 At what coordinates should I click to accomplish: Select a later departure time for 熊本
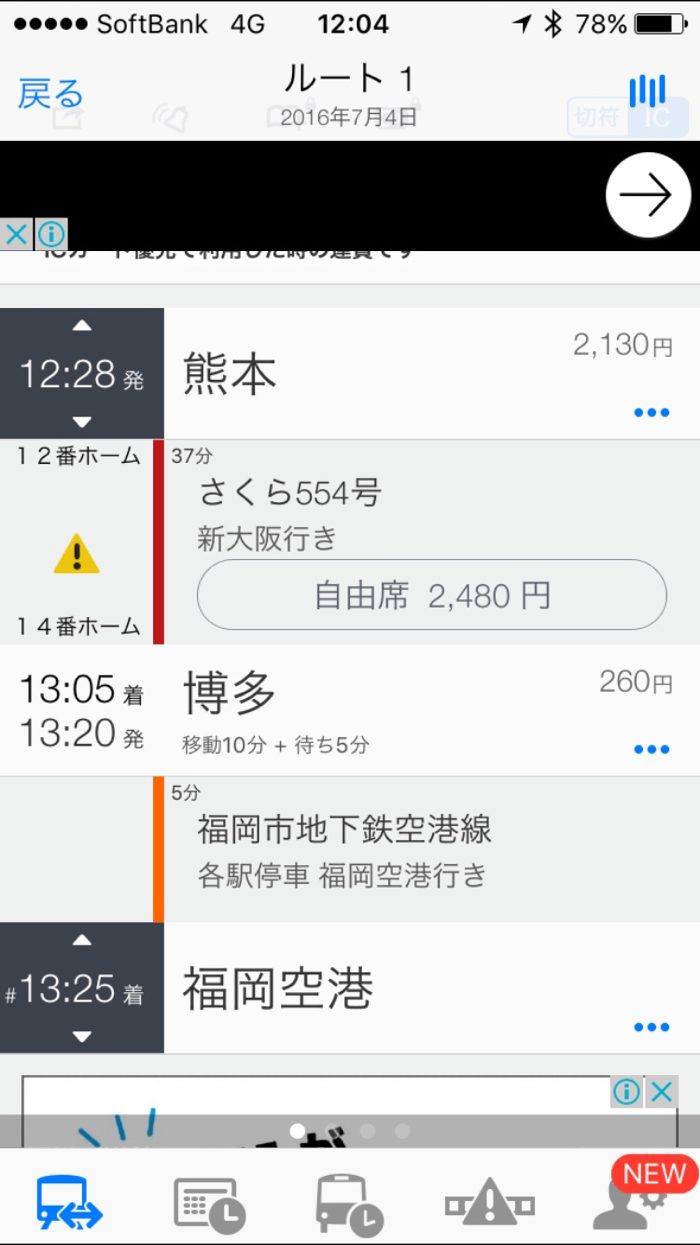82,421
